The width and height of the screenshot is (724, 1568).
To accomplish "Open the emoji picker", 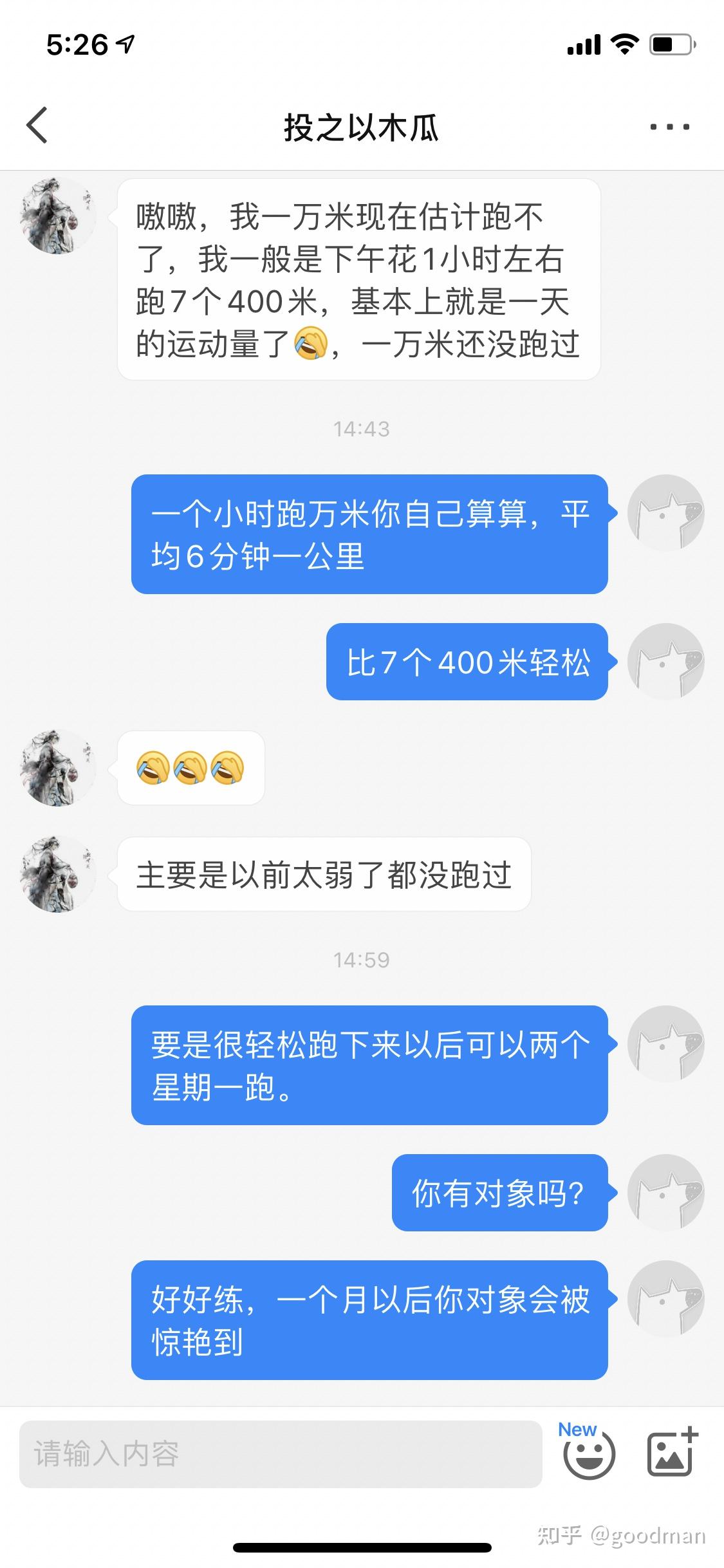I will 588,1455.
